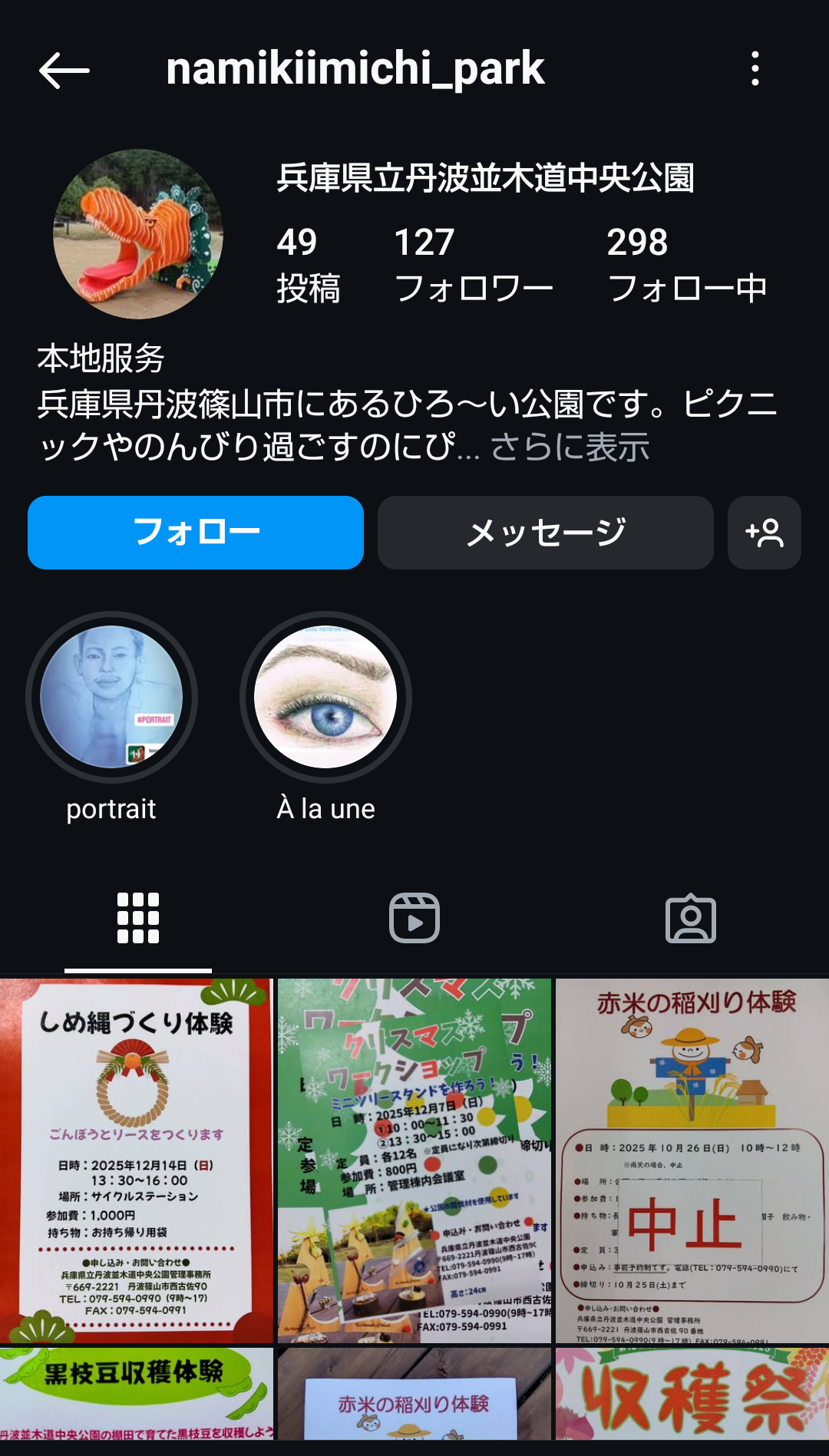Expand the bio with さらに表示
Image resolution: width=829 pixels, height=1456 pixels.
click(x=570, y=447)
